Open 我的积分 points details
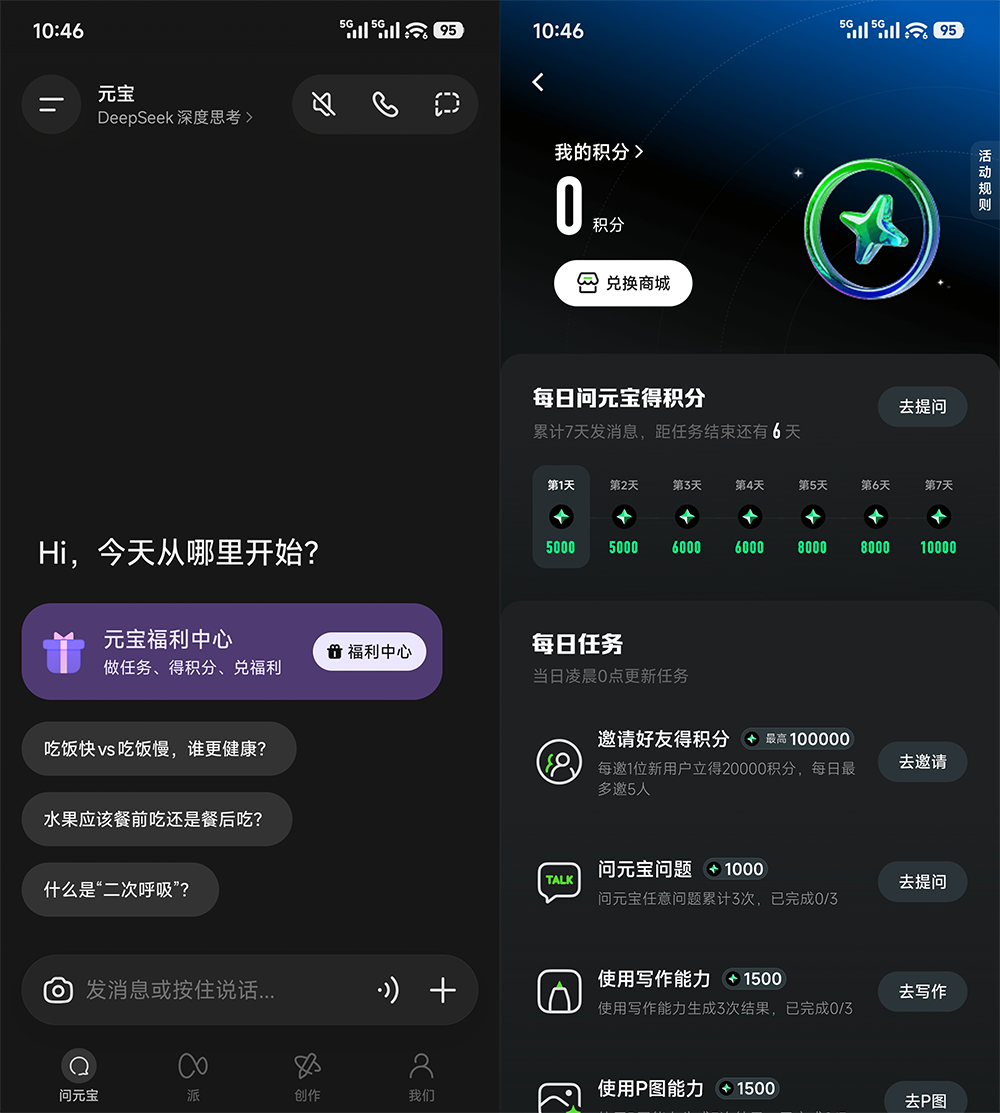1000x1113 pixels. (x=599, y=152)
